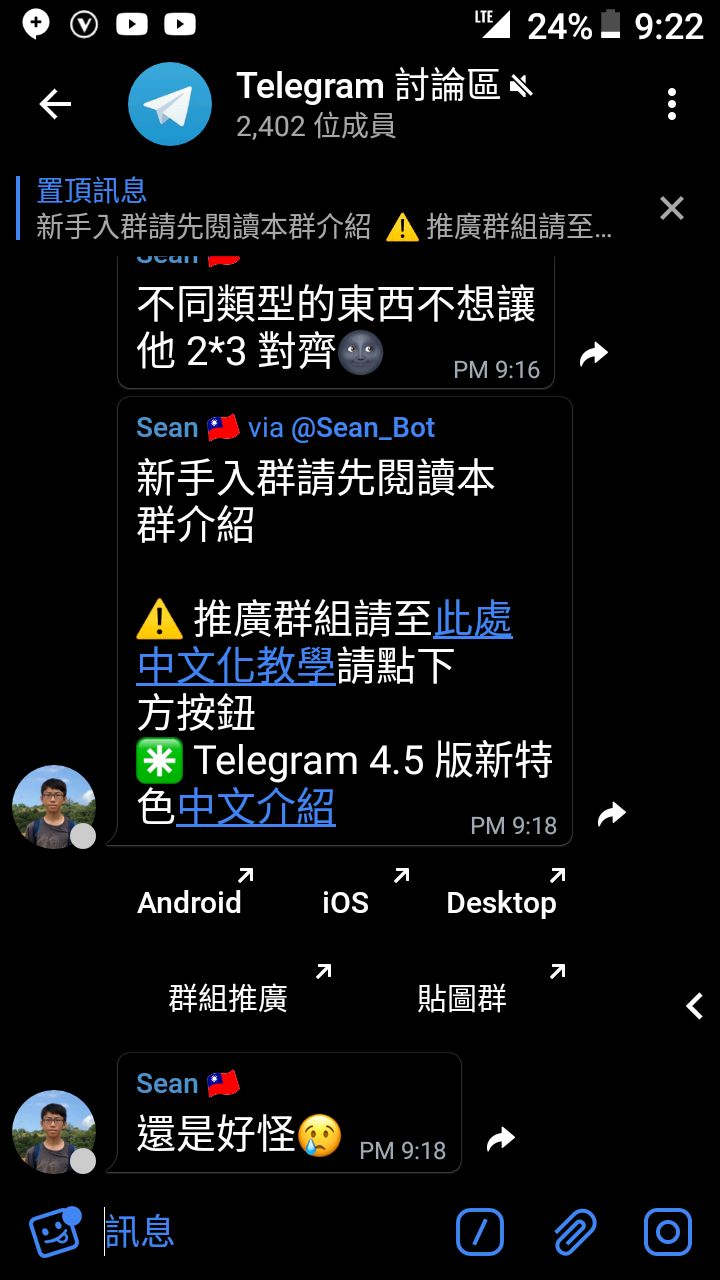Tap the iOS inline button
This screenshot has width=720, height=1280.
tap(346, 902)
